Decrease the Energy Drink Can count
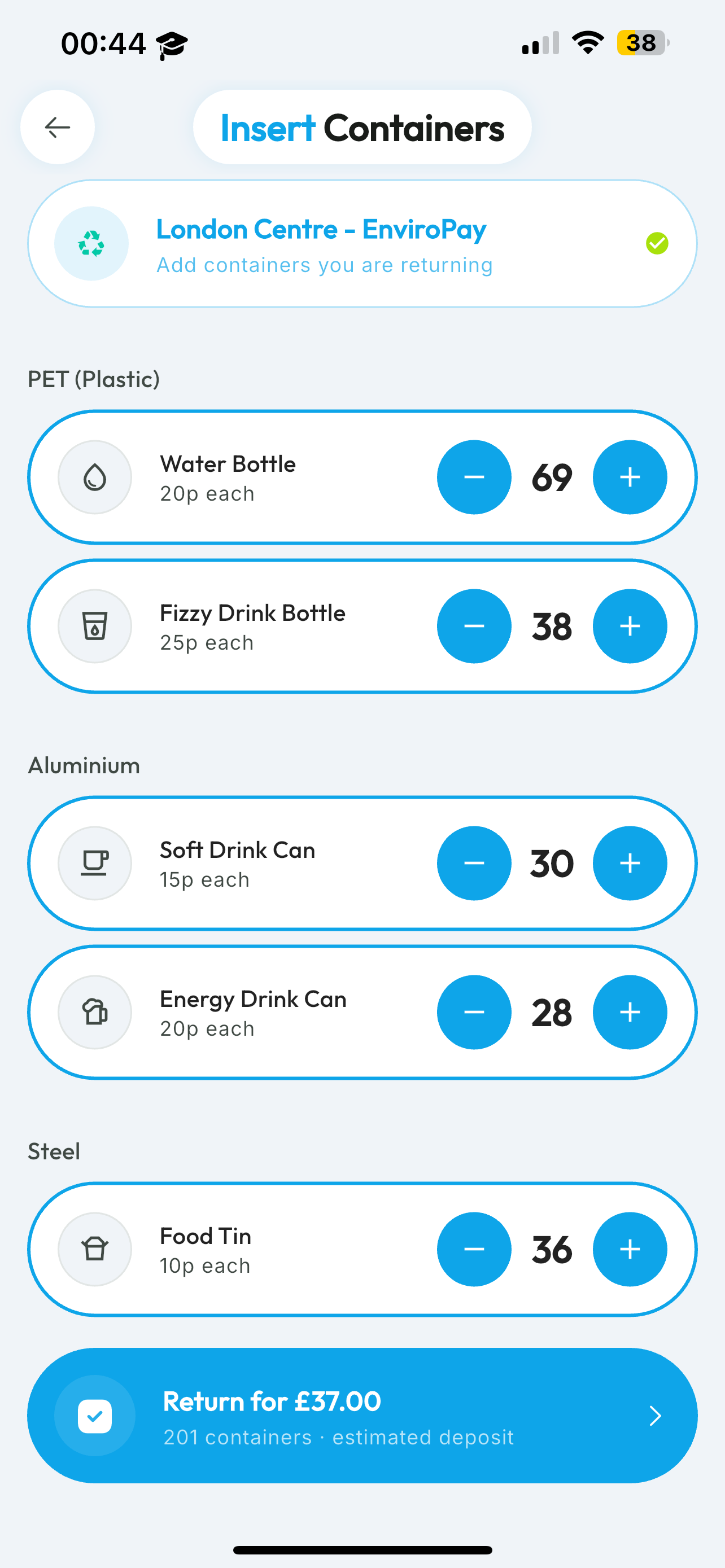This screenshot has width=725, height=1568. pyautogui.click(x=474, y=1012)
